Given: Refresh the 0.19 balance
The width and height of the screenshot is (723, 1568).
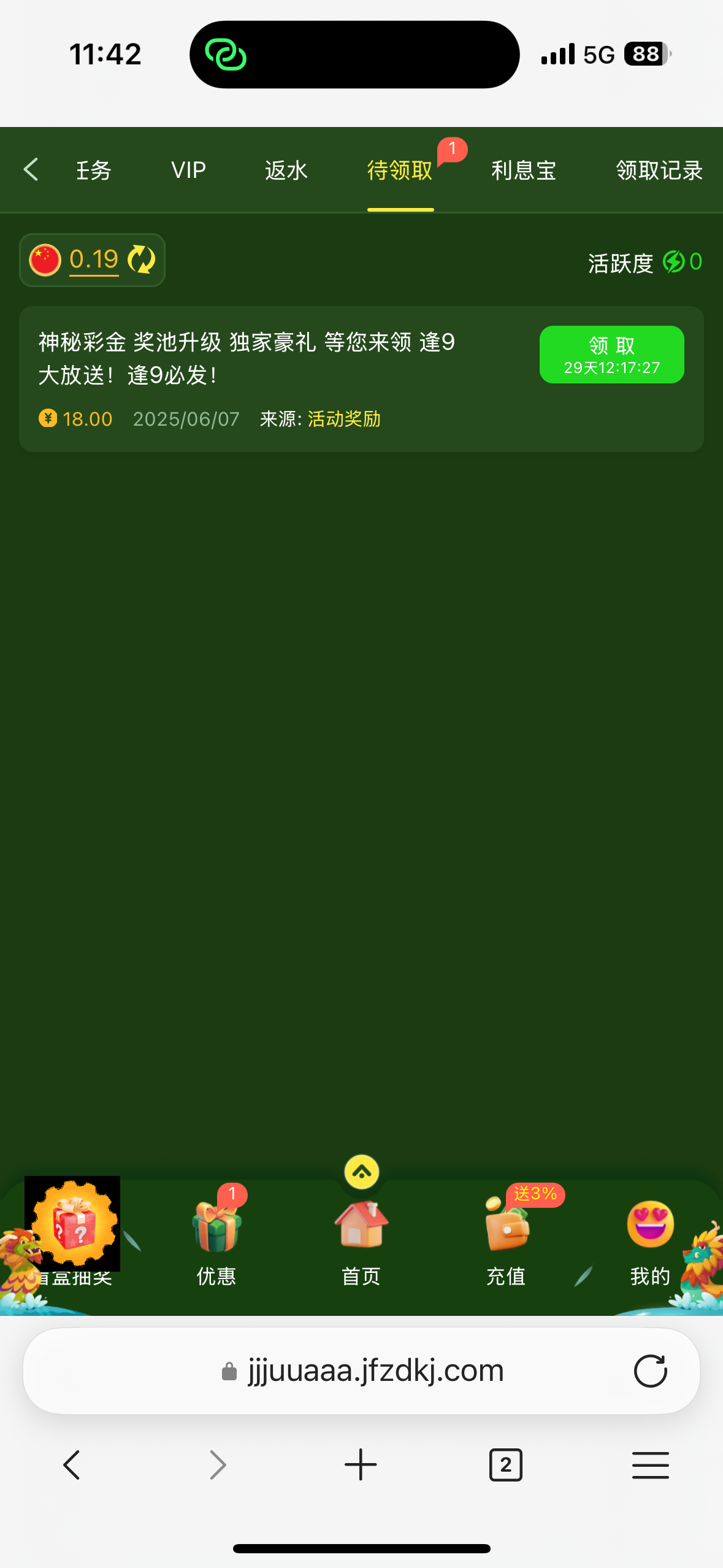Looking at the screenshot, I should click(142, 259).
